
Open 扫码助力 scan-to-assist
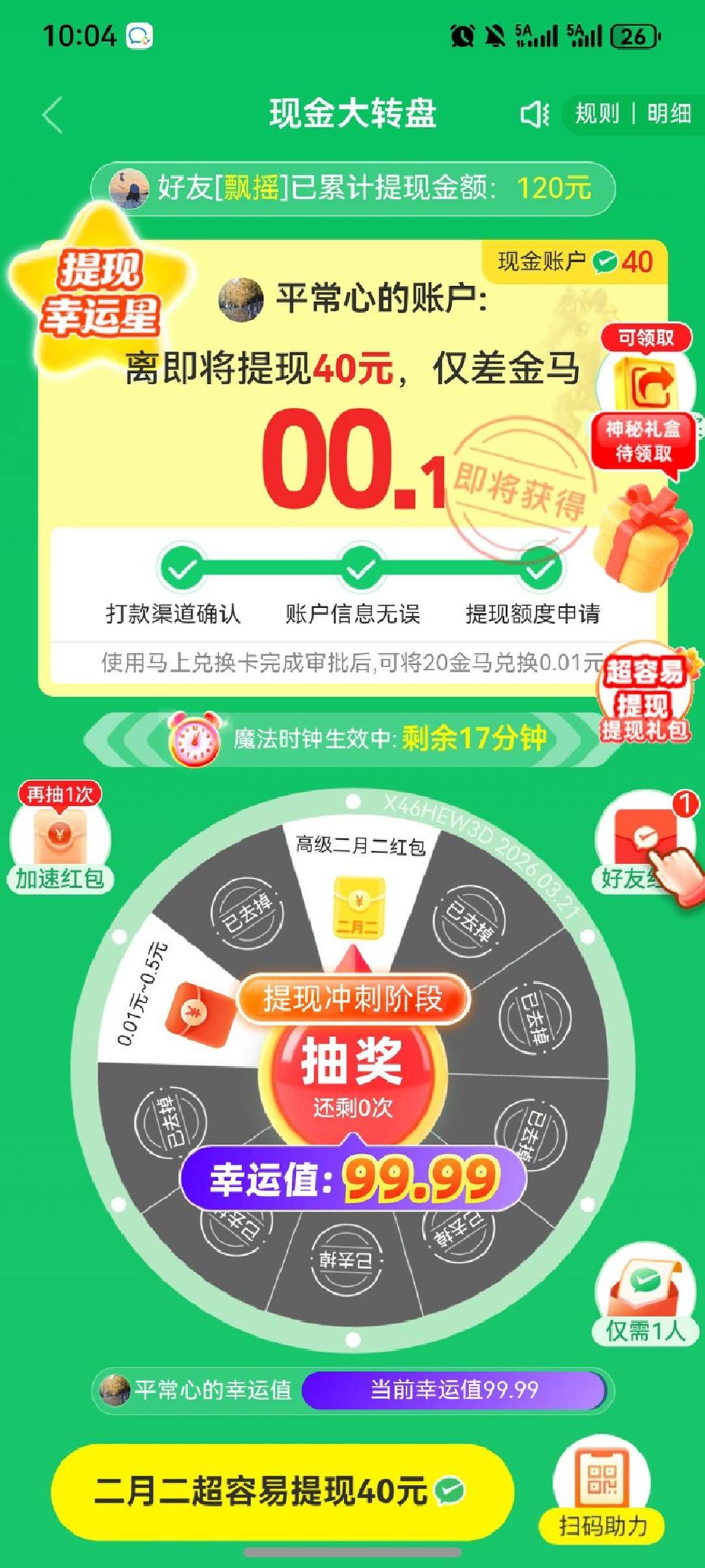tap(602, 1489)
